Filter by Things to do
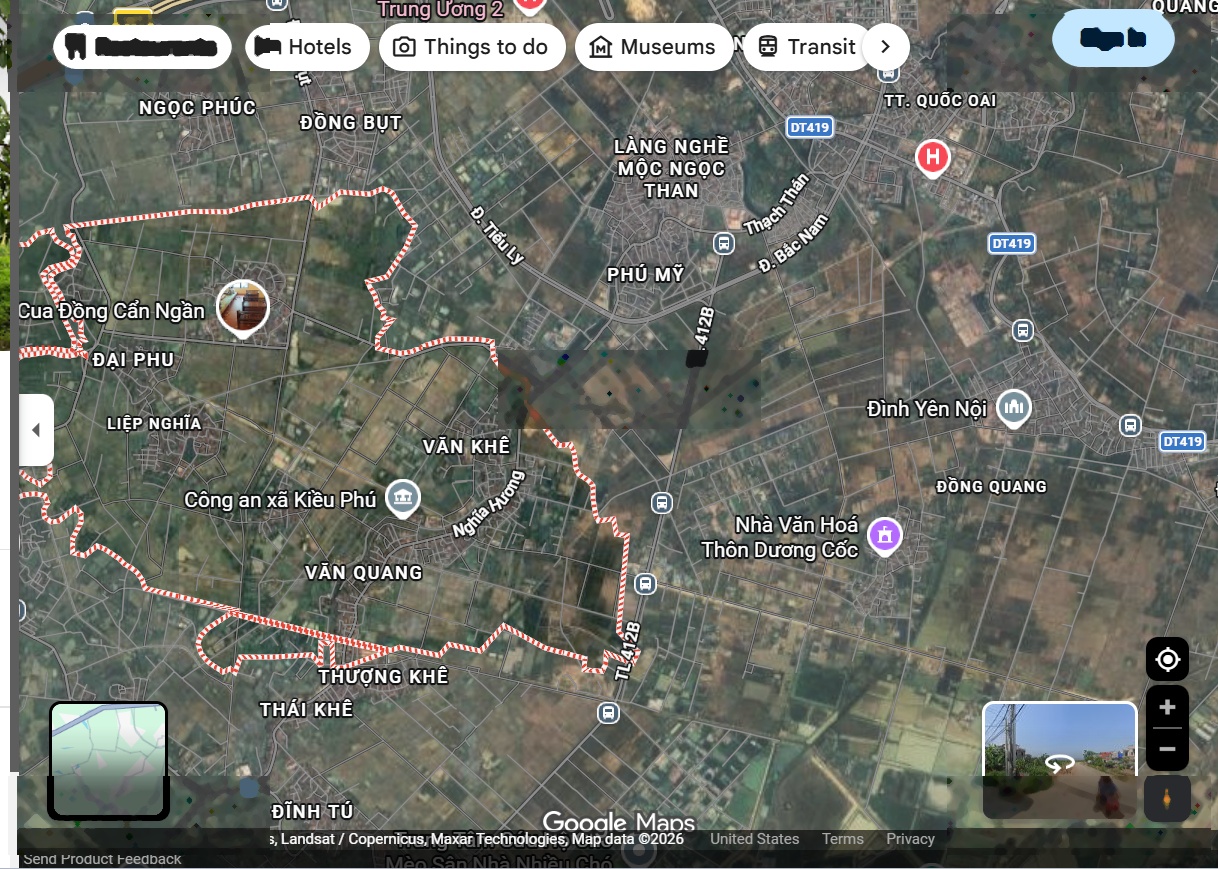The image size is (1218, 869). click(471, 47)
